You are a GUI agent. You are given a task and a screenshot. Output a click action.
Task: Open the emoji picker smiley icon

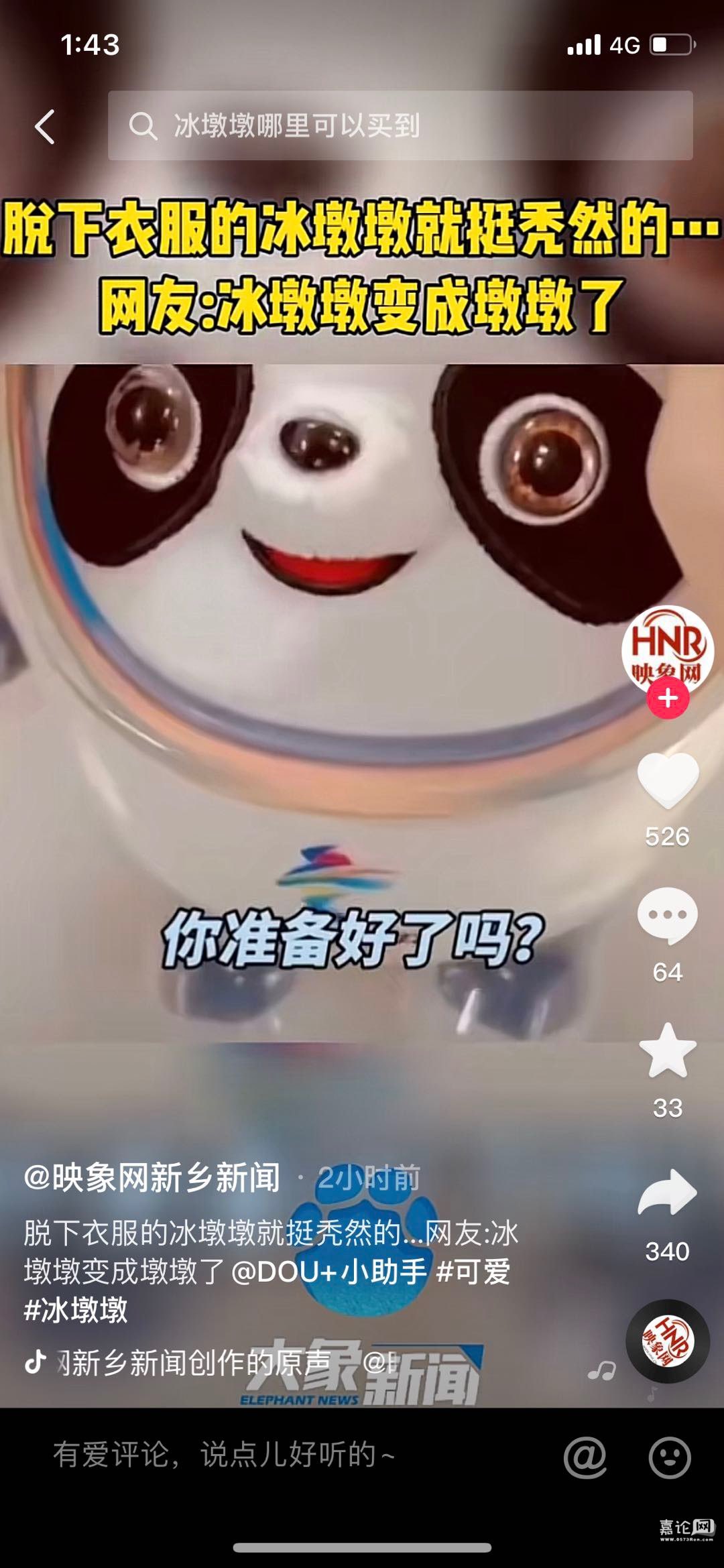pyautogui.click(x=669, y=1457)
